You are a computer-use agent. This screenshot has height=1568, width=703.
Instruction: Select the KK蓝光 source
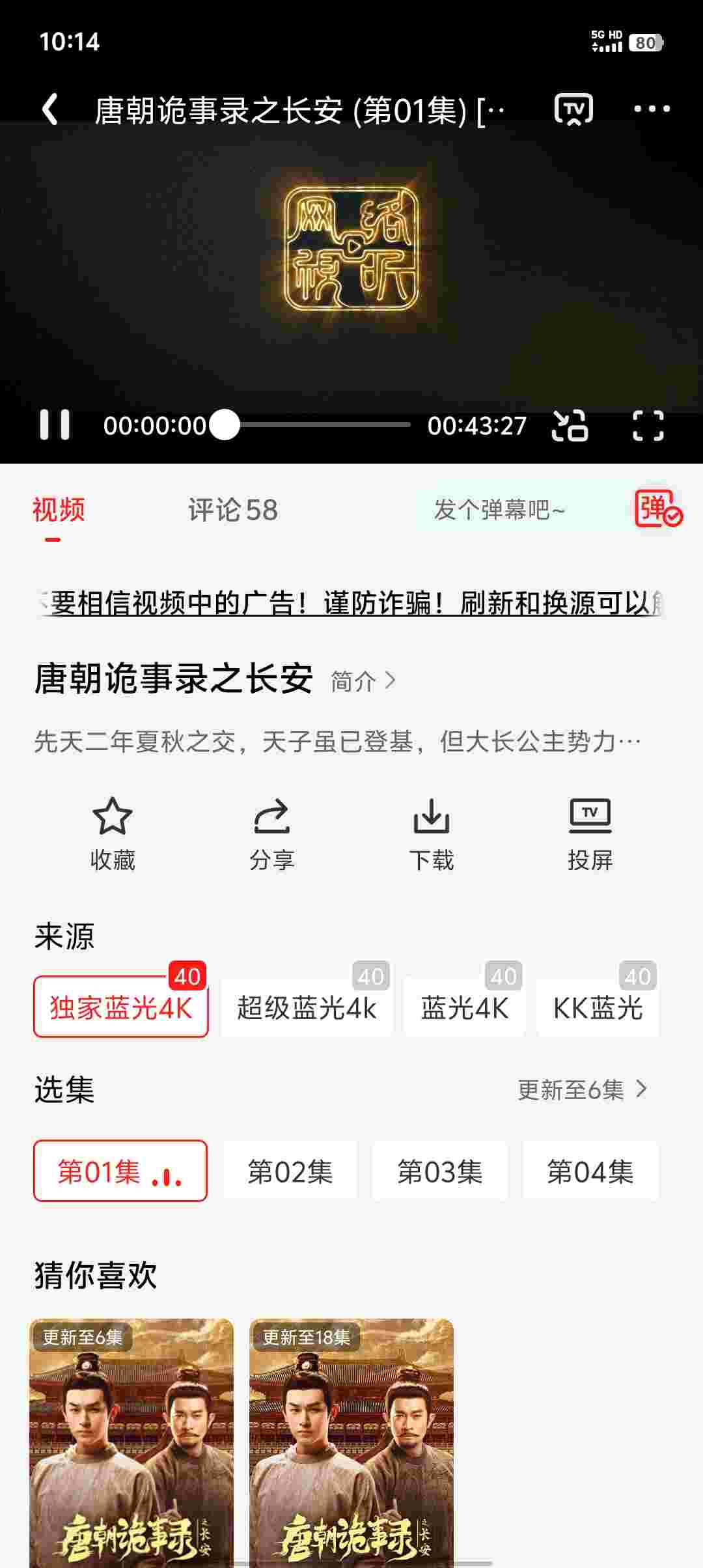point(598,1007)
